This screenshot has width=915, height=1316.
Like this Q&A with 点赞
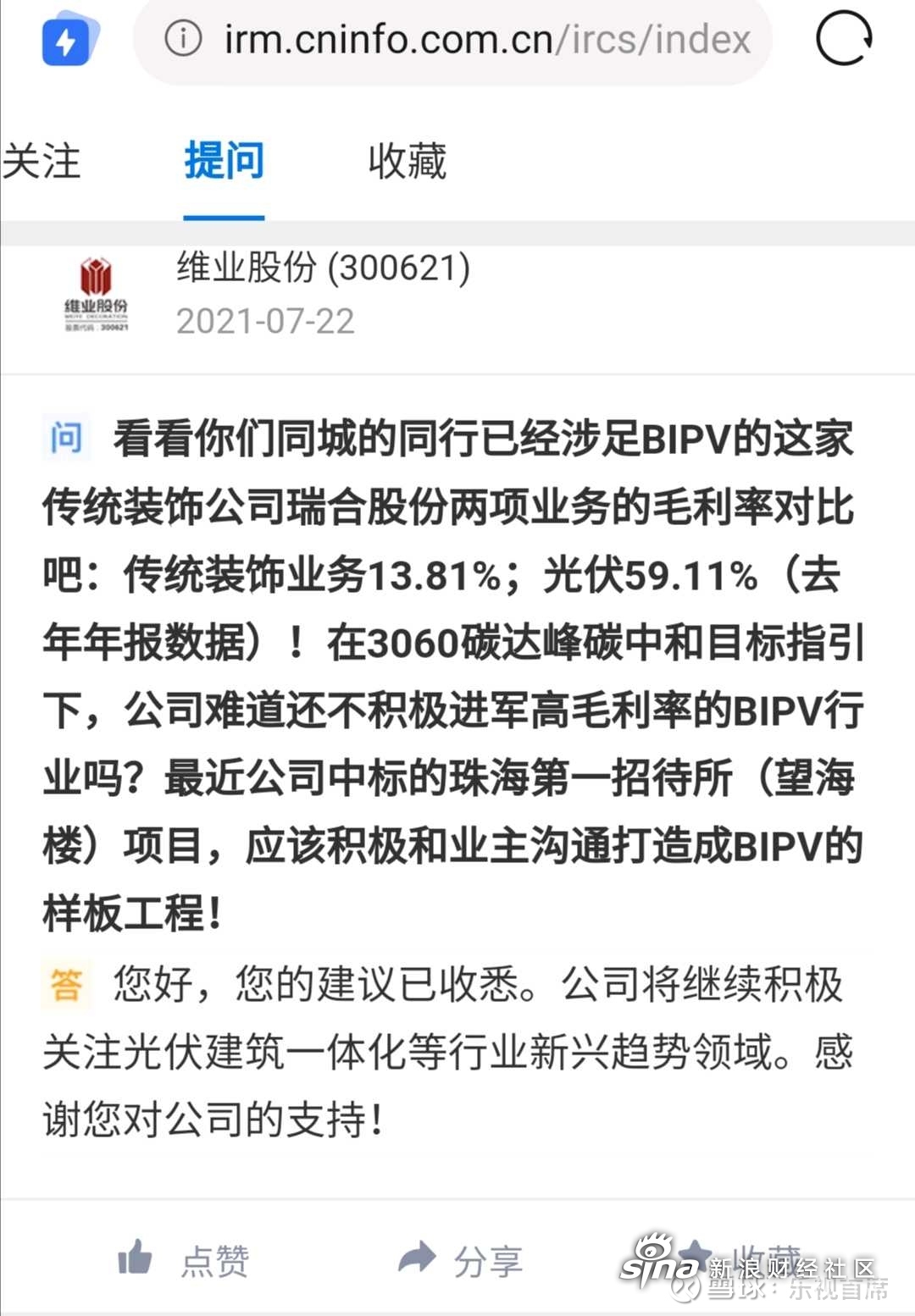[184, 1259]
